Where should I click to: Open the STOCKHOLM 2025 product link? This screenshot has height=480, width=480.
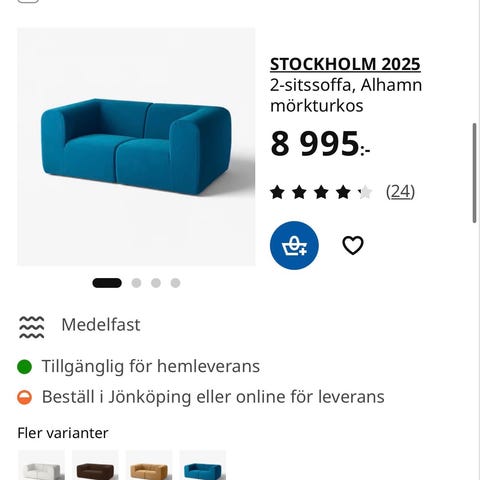pos(345,64)
